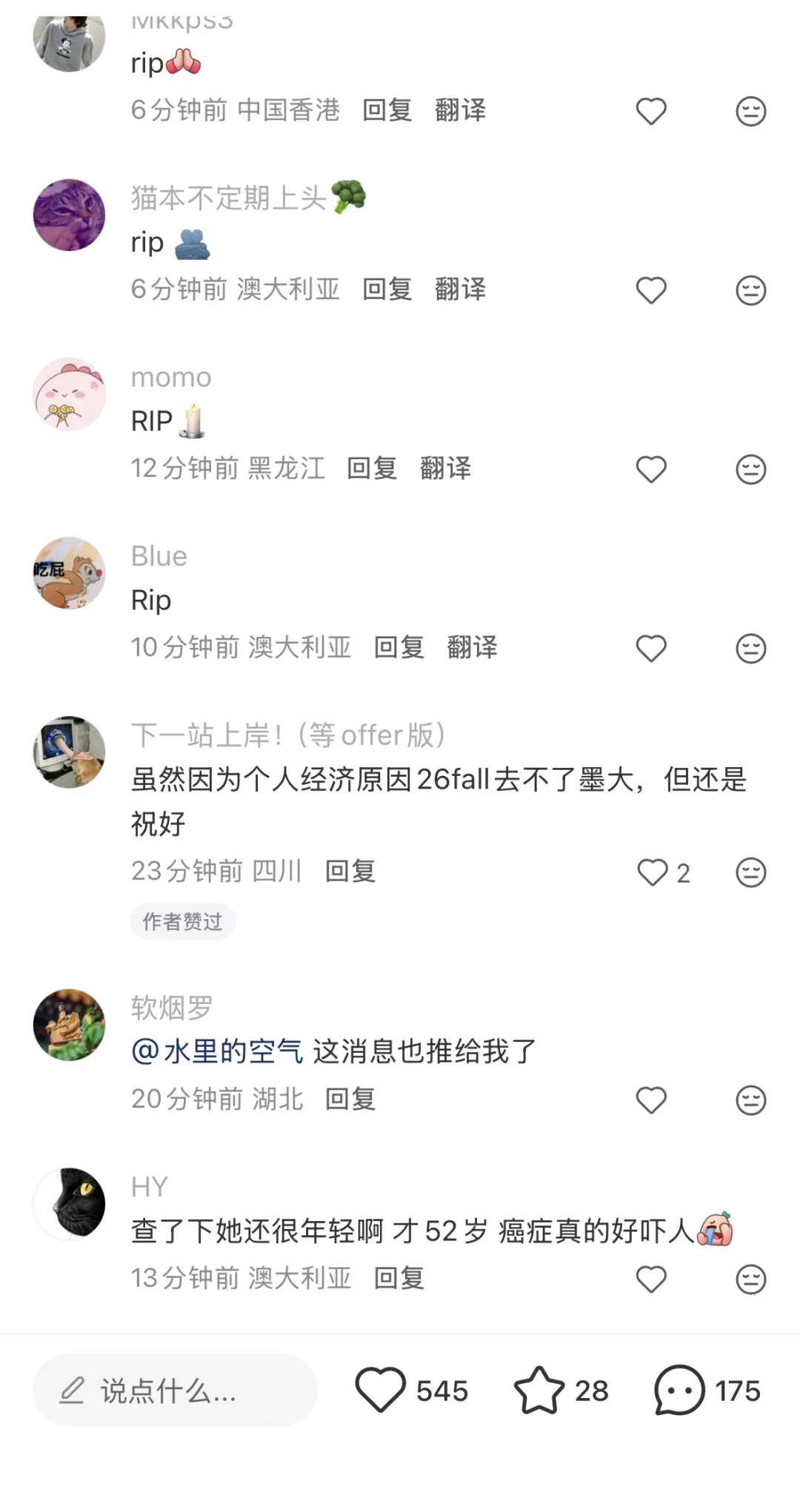Click the 作者赞过 label tag
The height and width of the screenshot is (1512, 800).
(x=182, y=922)
